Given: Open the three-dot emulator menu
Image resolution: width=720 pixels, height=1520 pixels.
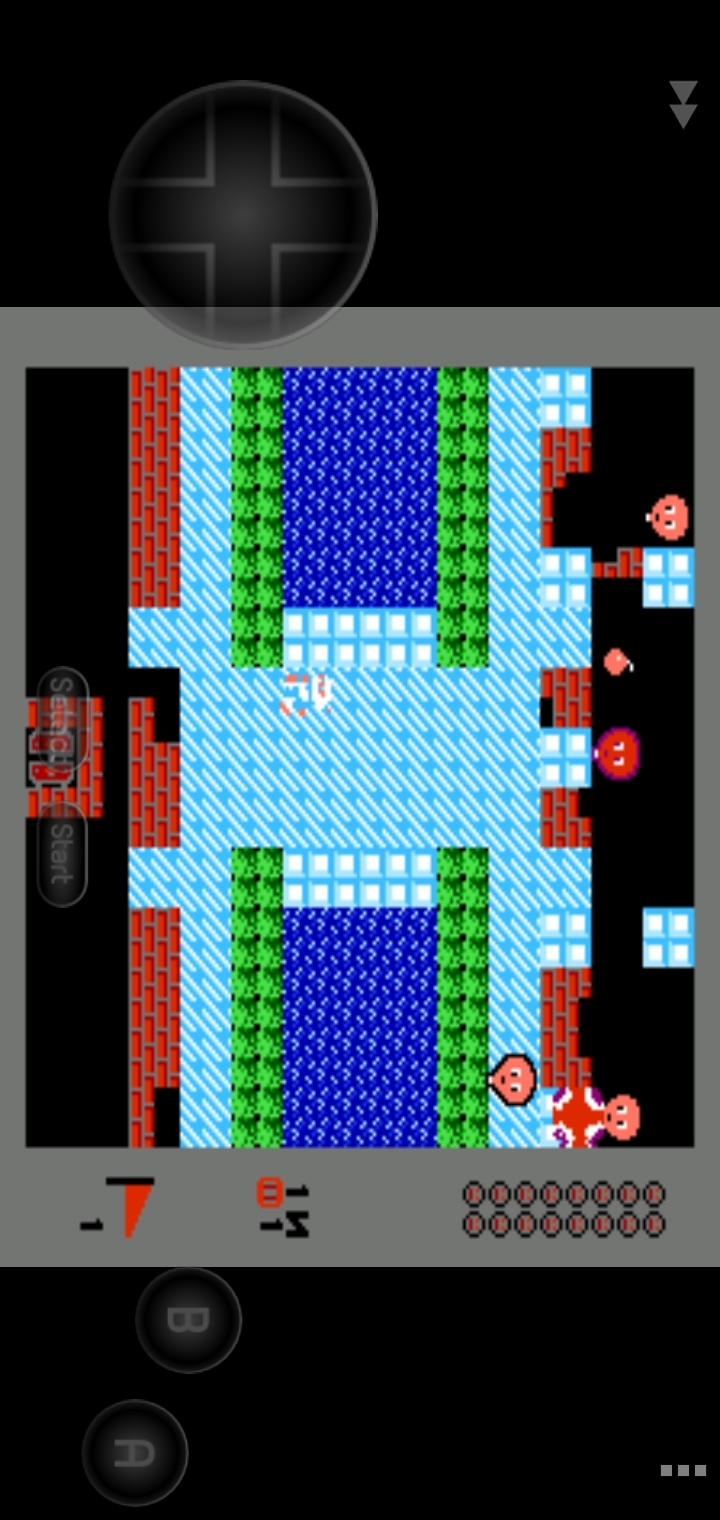Looking at the screenshot, I should tap(683, 1470).
